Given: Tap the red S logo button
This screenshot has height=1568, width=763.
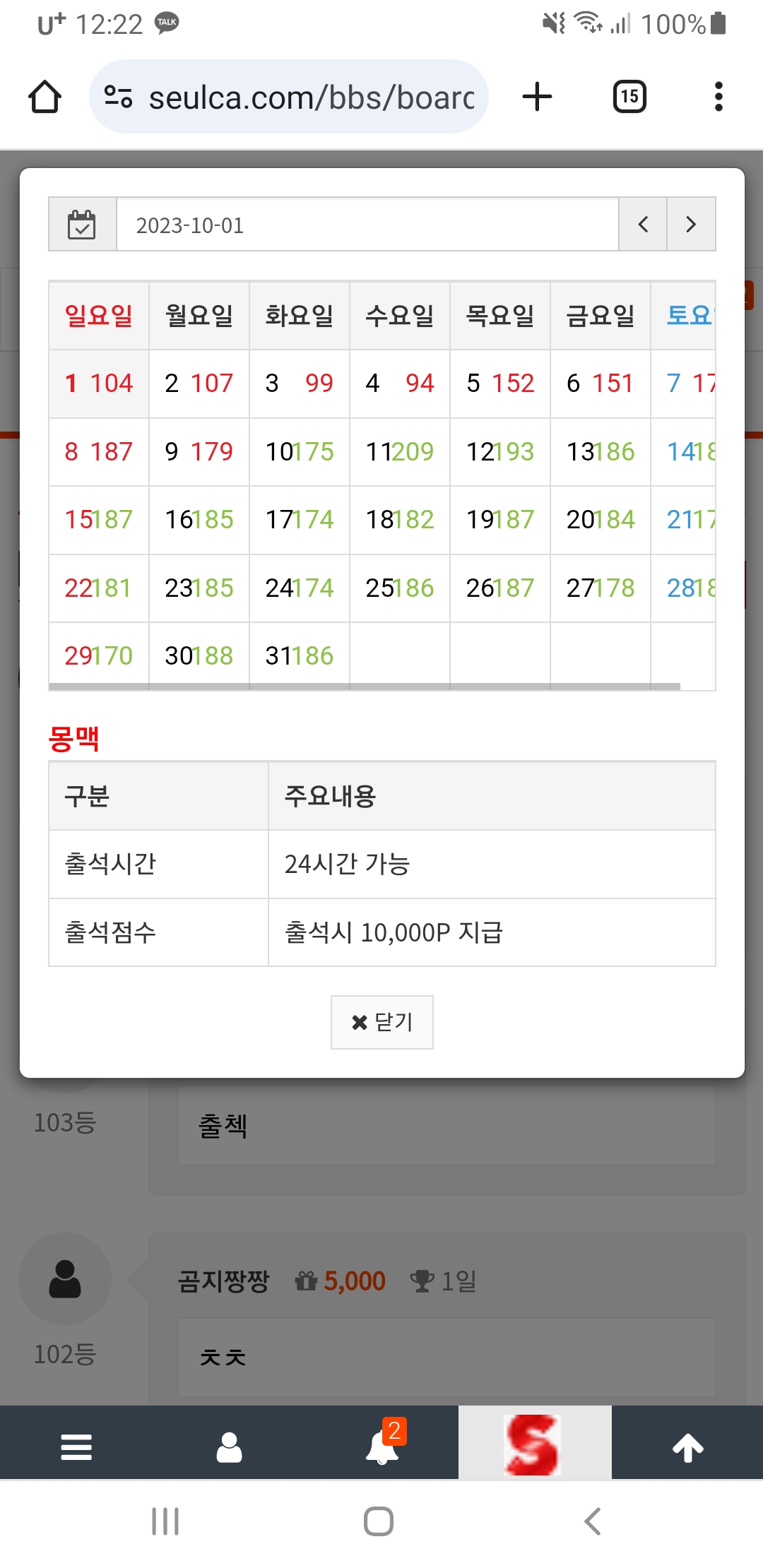Looking at the screenshot, I should (534, 1445).
